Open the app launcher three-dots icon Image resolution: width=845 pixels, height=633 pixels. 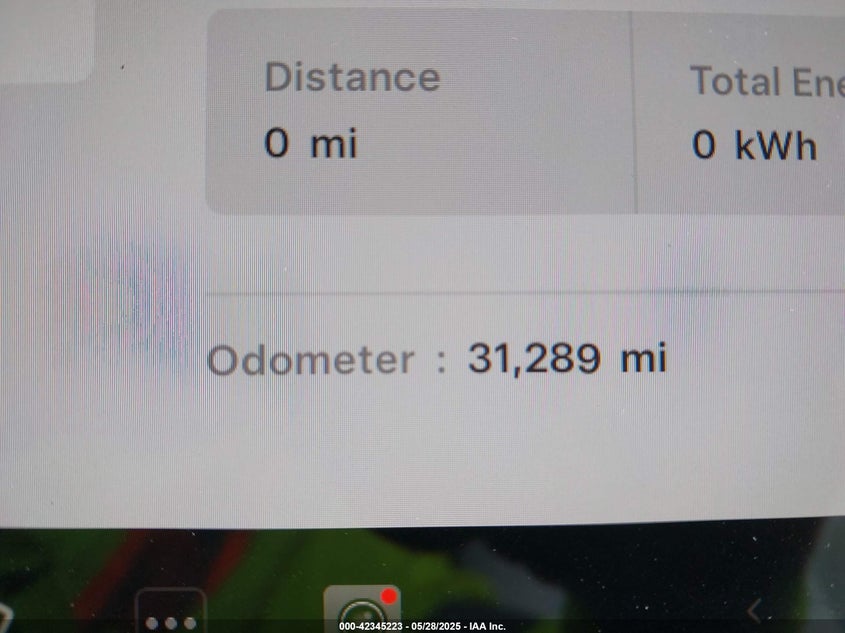click(170, 615)
